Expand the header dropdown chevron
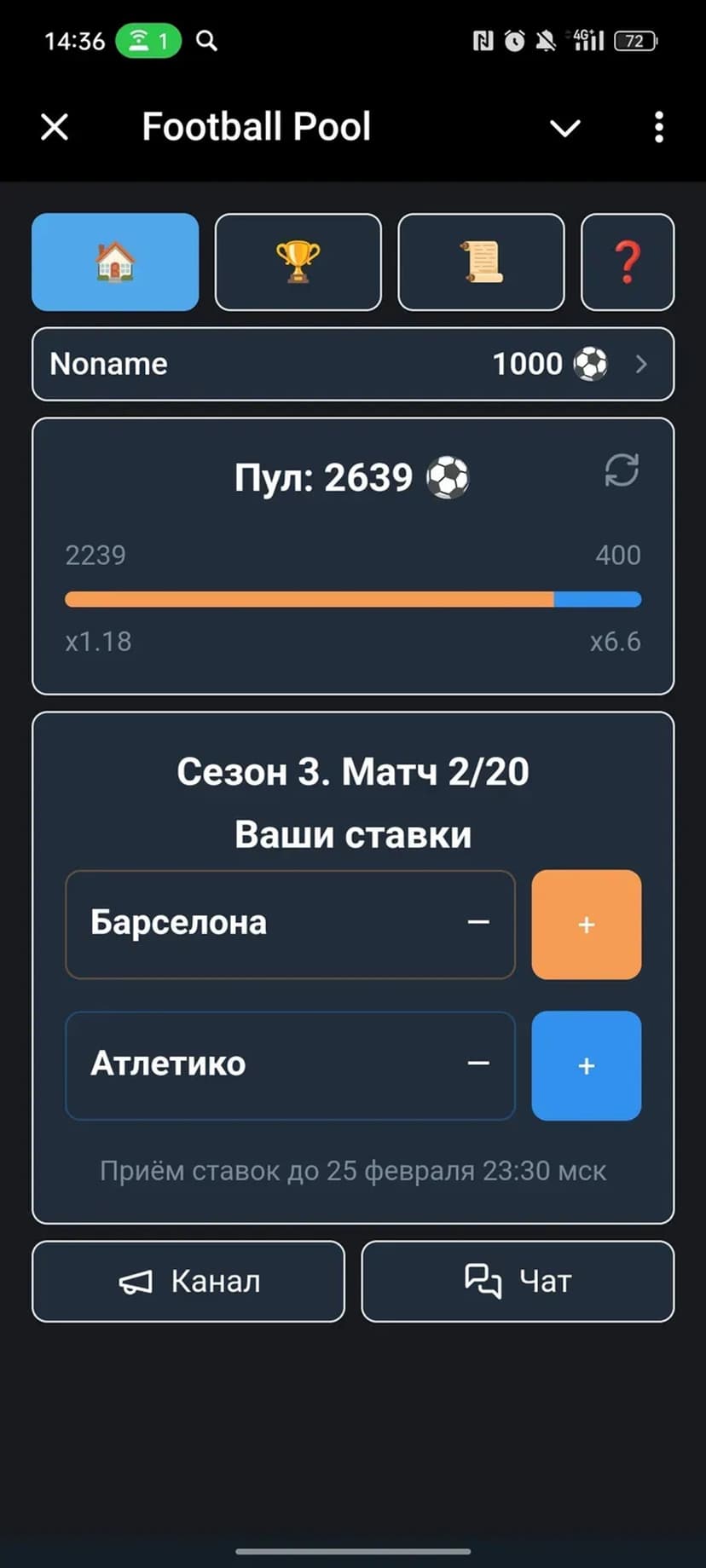706x1568 pixels. (x=564, y=128)
